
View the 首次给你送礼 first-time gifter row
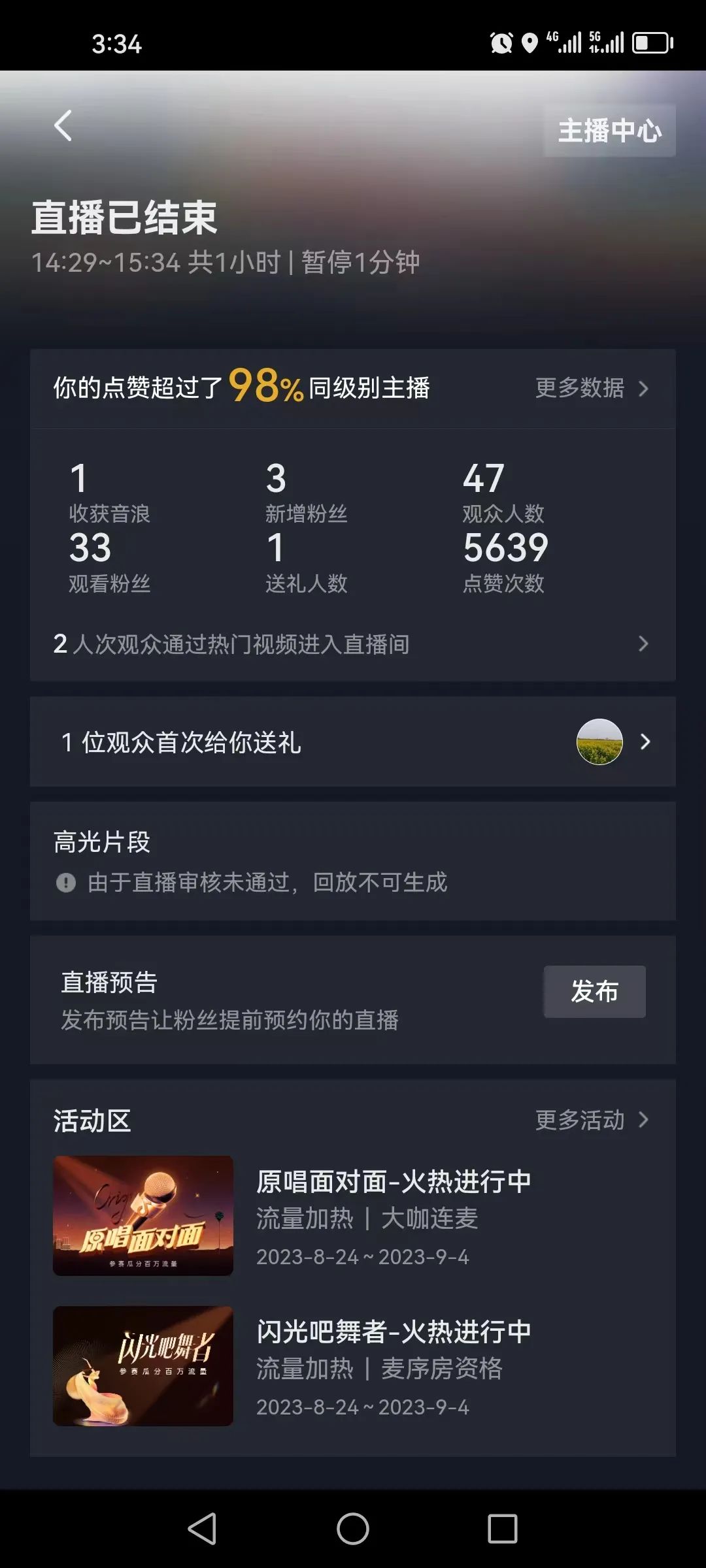point(353,742)
